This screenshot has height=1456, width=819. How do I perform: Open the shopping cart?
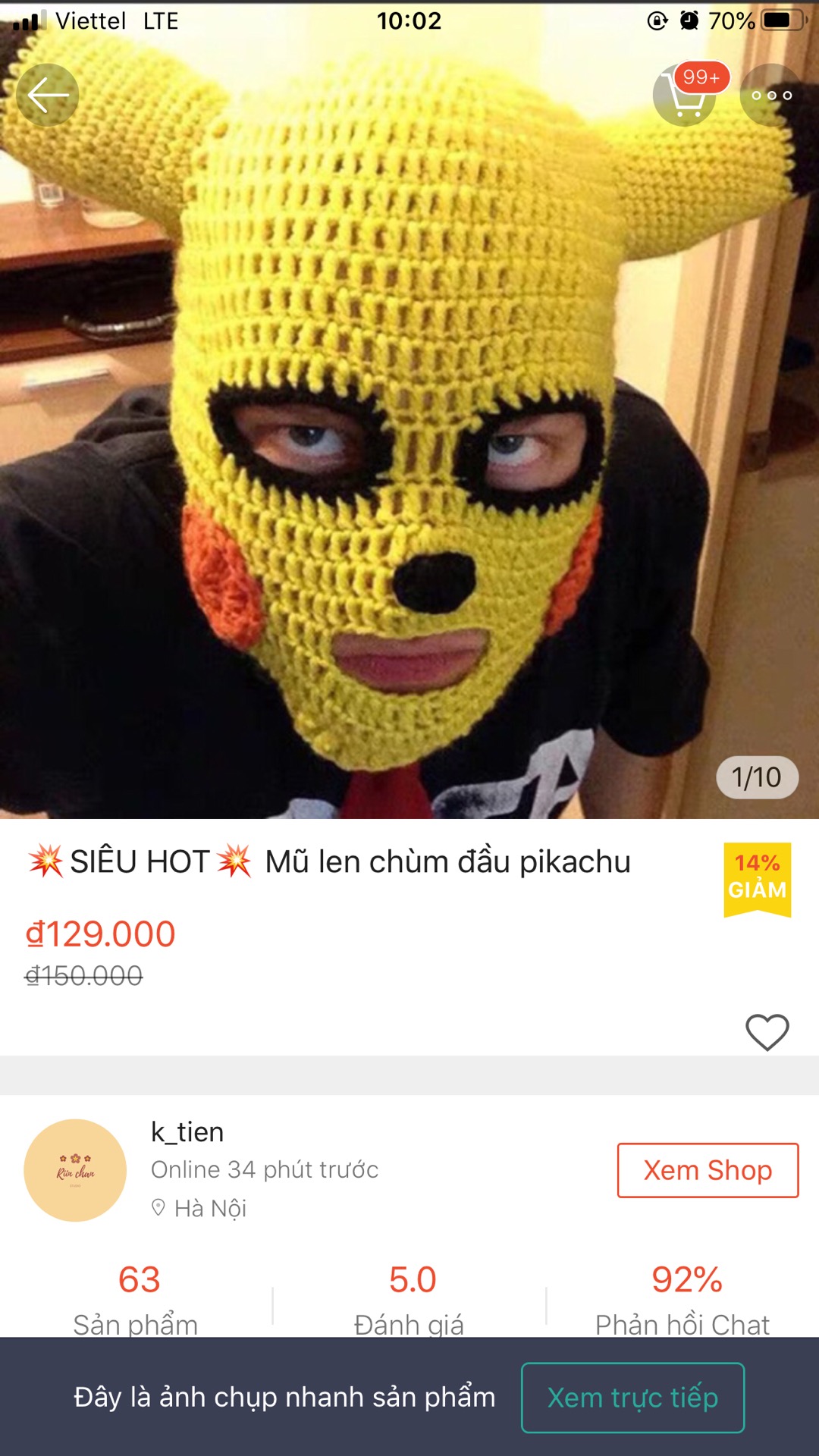pyautogui.click(x=685, y=95)
